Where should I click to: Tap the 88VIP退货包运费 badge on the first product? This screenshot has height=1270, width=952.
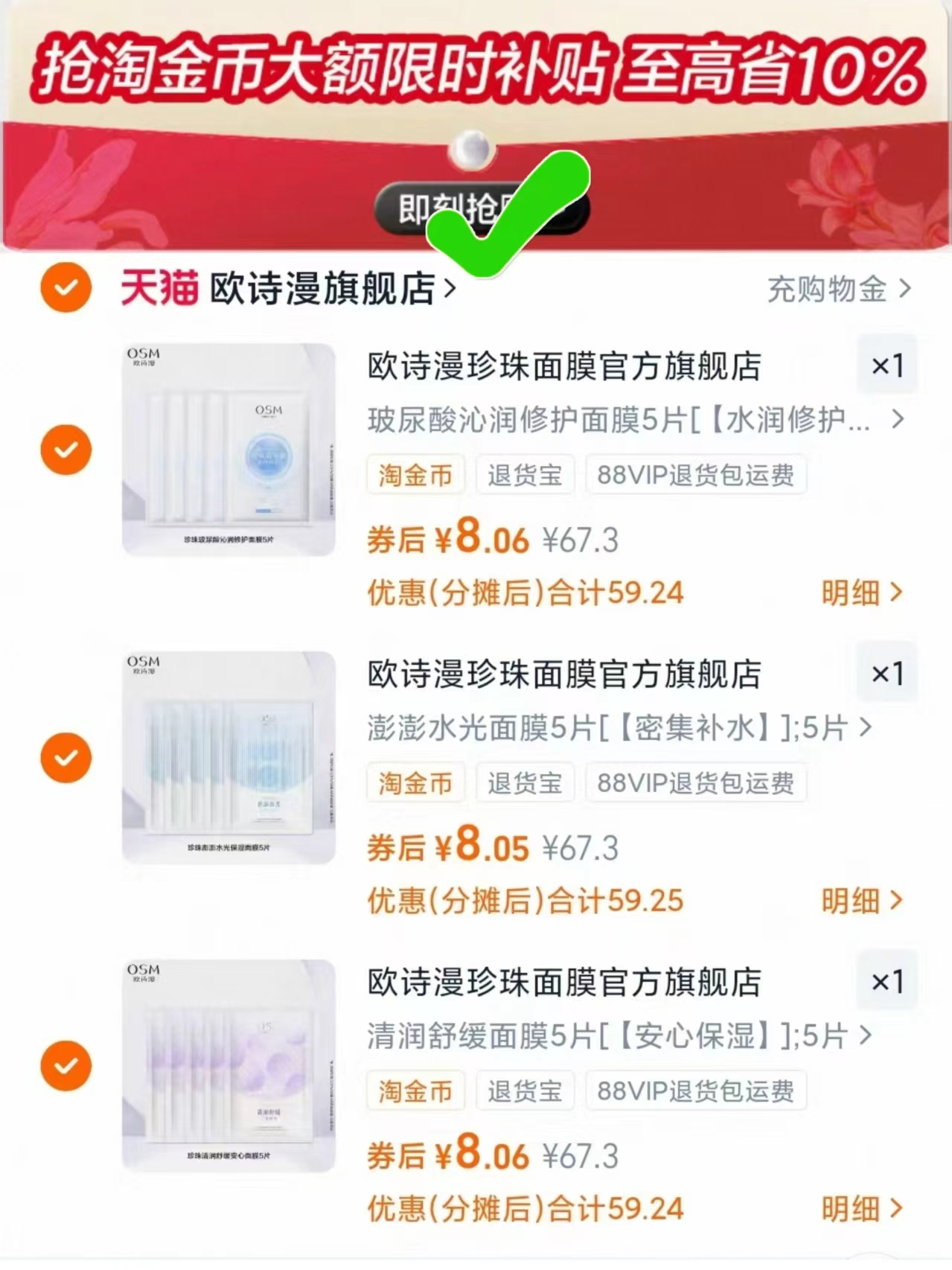[x=695, y=474]
